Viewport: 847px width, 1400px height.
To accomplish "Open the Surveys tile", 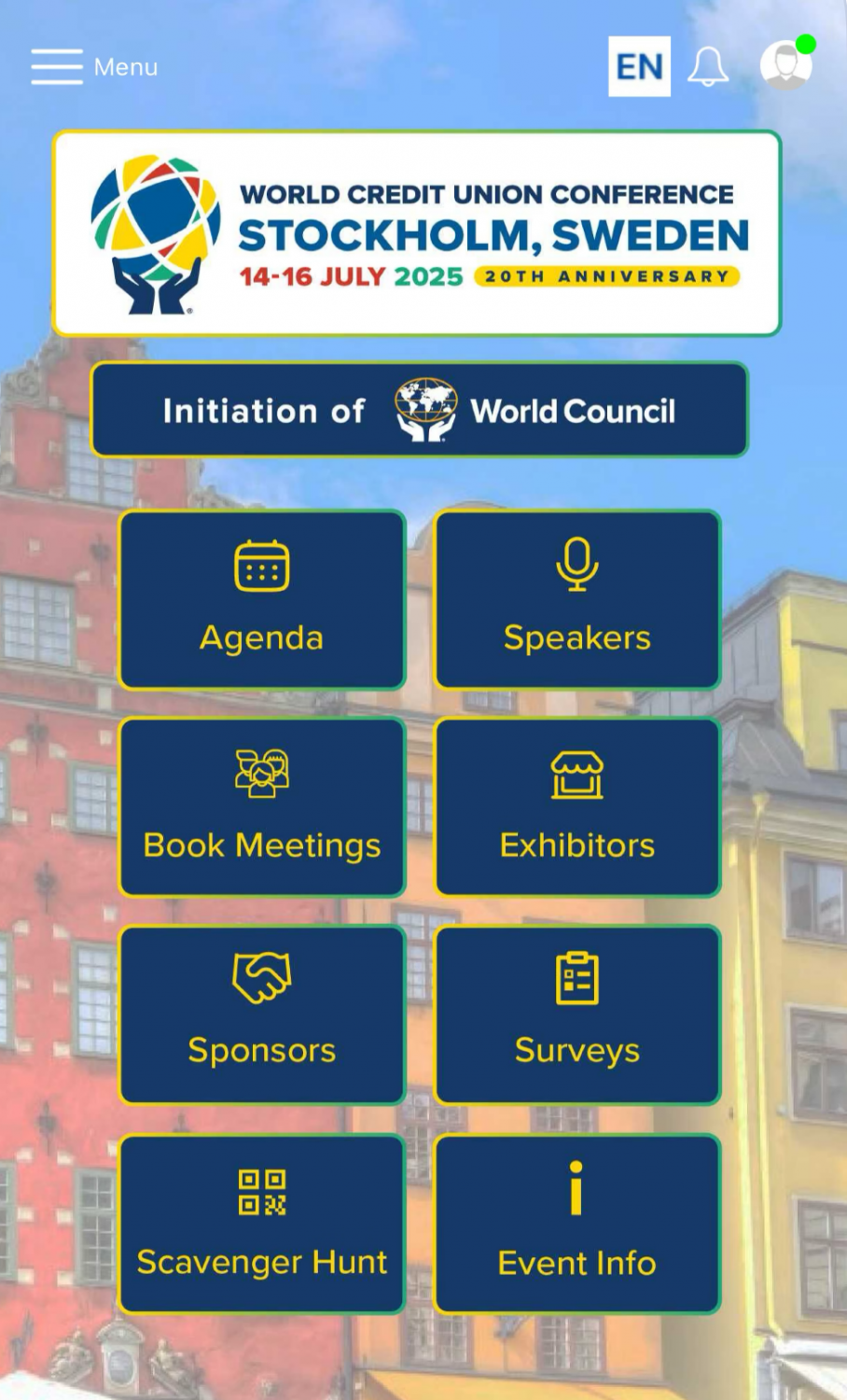I will (577, 1015).
